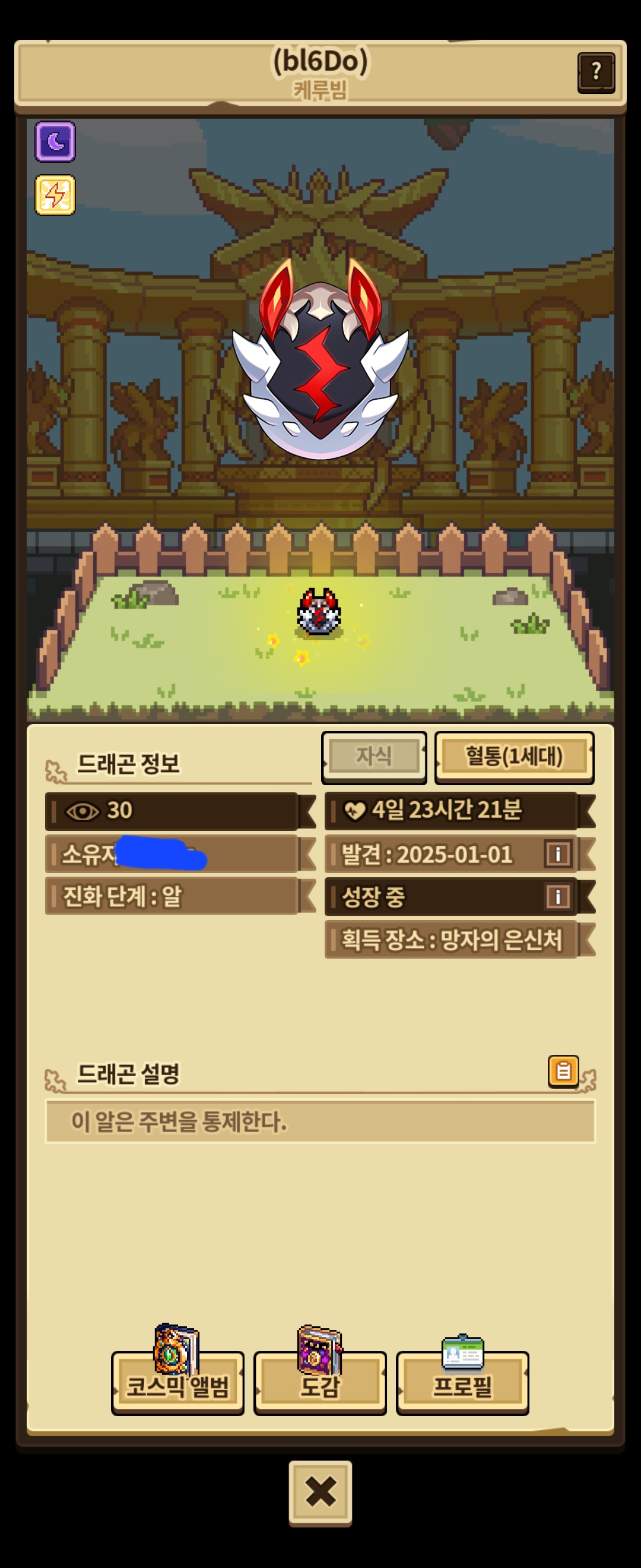641x1568 pixels.
Task: Open the help question mark button
Action: coord(595,72)
